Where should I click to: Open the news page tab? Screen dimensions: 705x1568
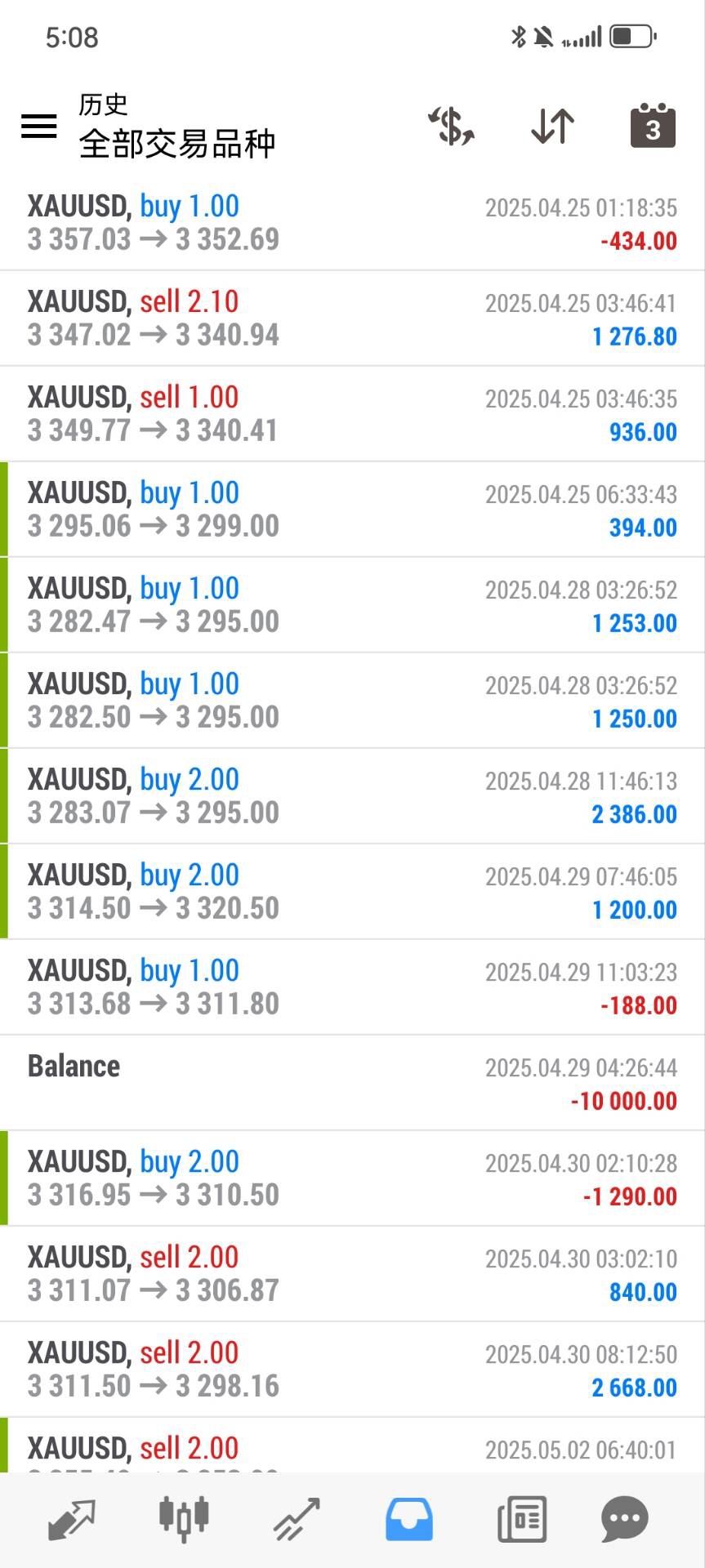click(522, 1520)
